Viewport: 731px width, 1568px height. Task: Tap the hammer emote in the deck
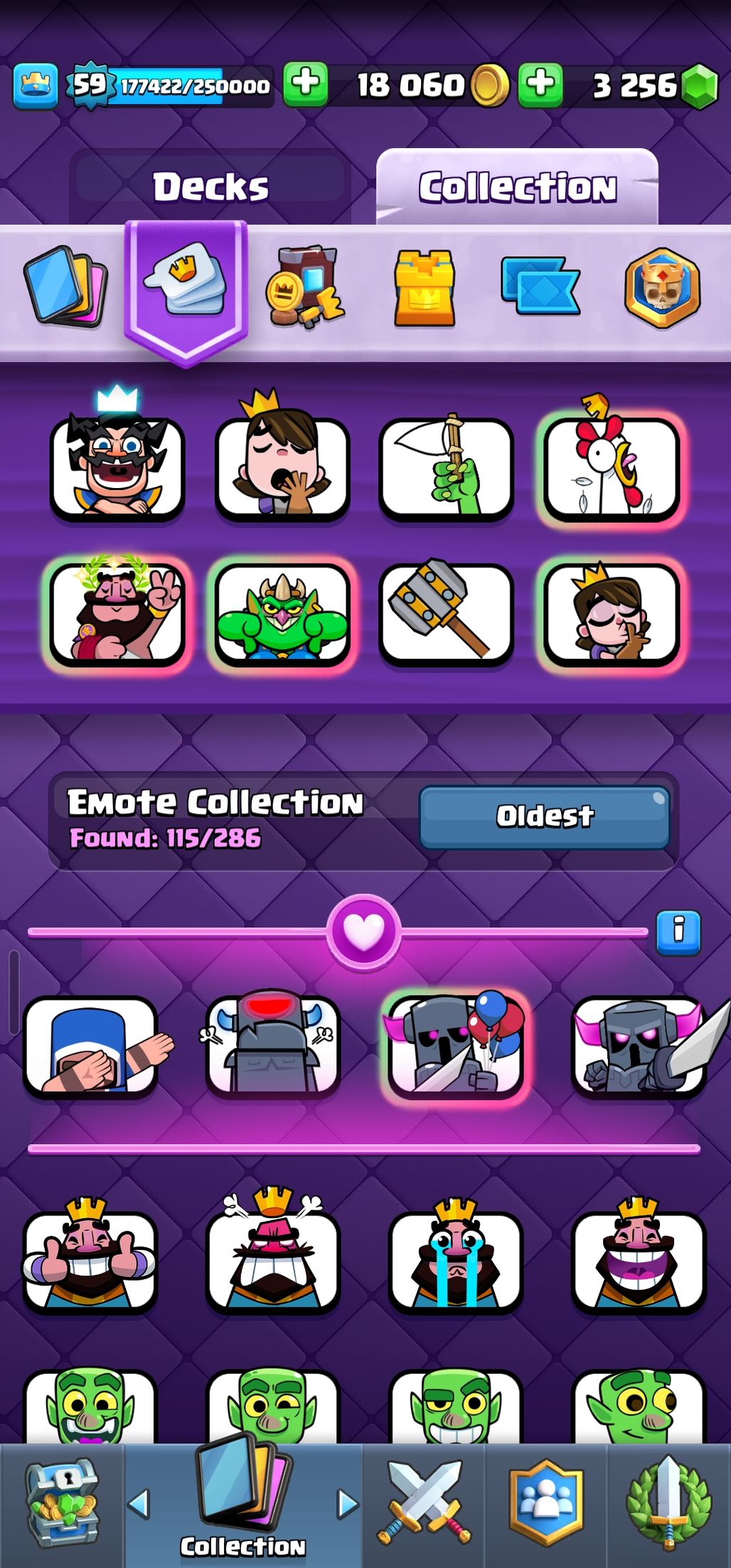pos(446,611)
